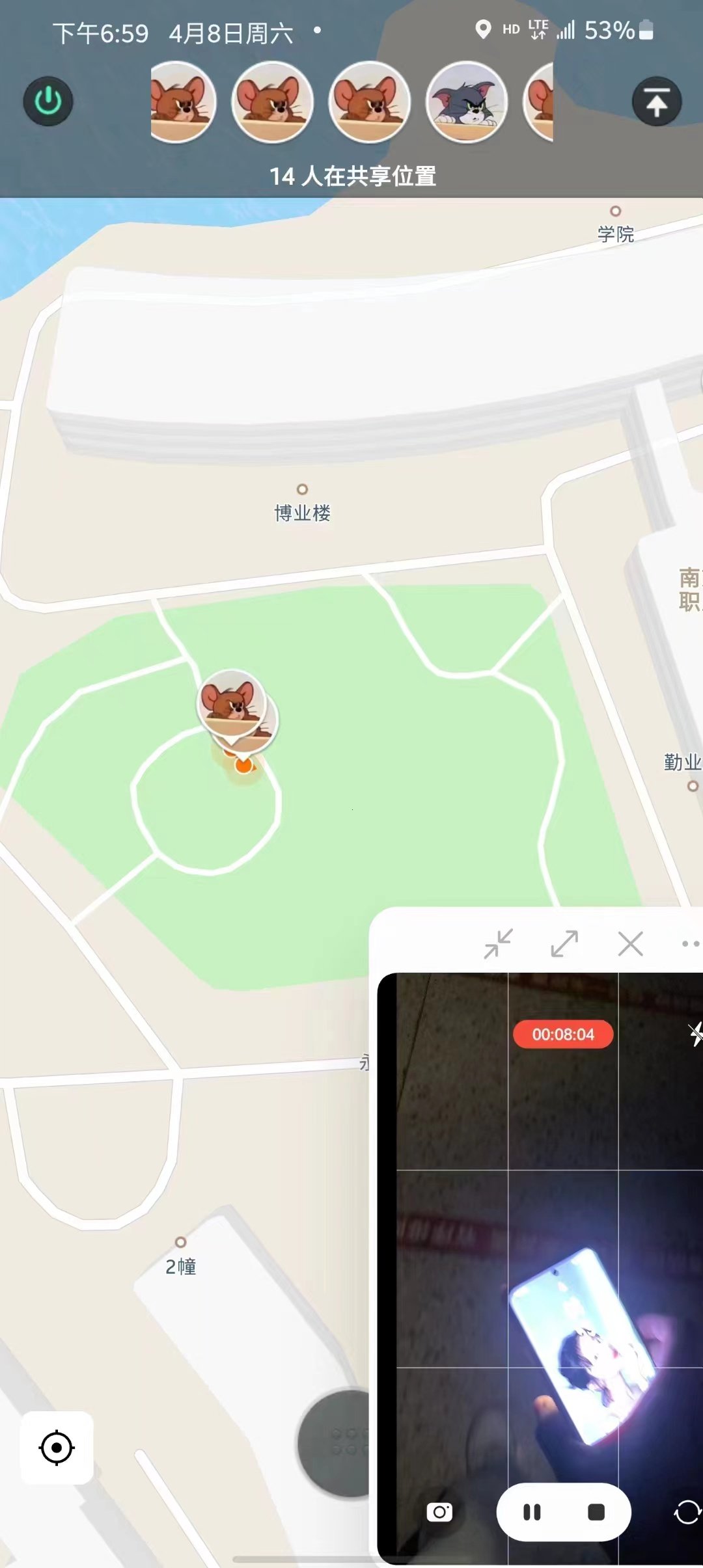Tap the Jerry avatar pin on the map
The height and width of the screenshot is (1568, 703).
pos(232,703)
